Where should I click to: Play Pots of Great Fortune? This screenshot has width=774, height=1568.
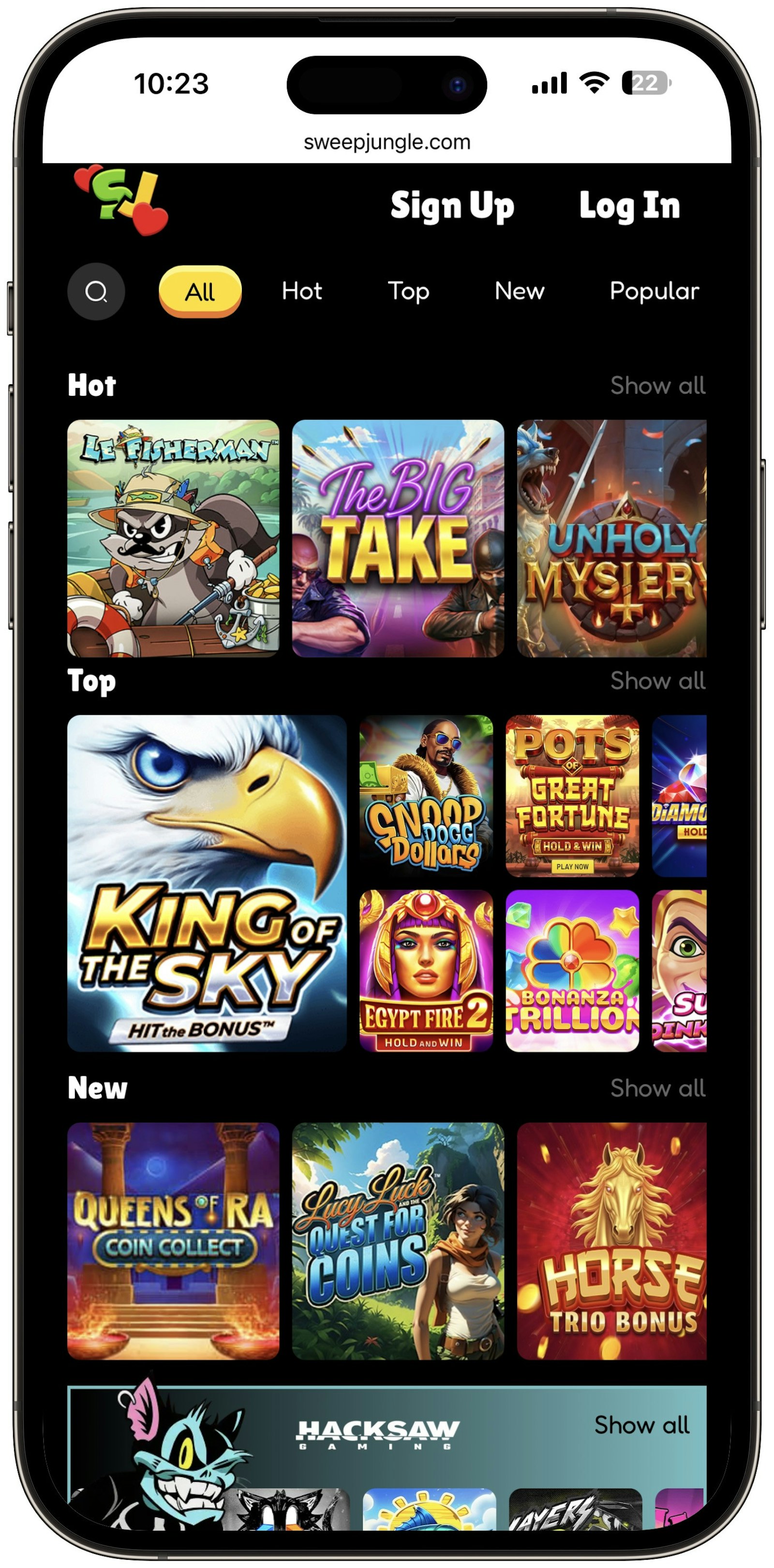(572, 796)
